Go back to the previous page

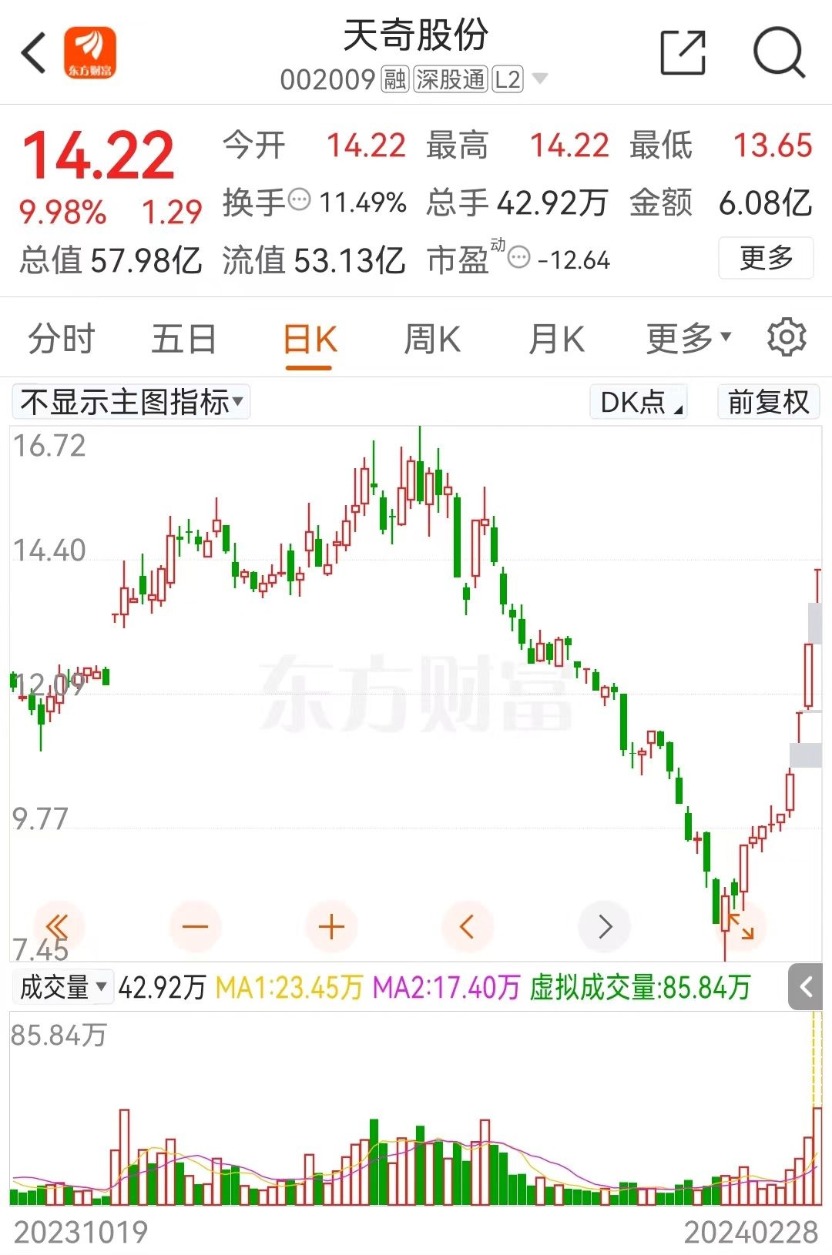click(x=35, y=52)
